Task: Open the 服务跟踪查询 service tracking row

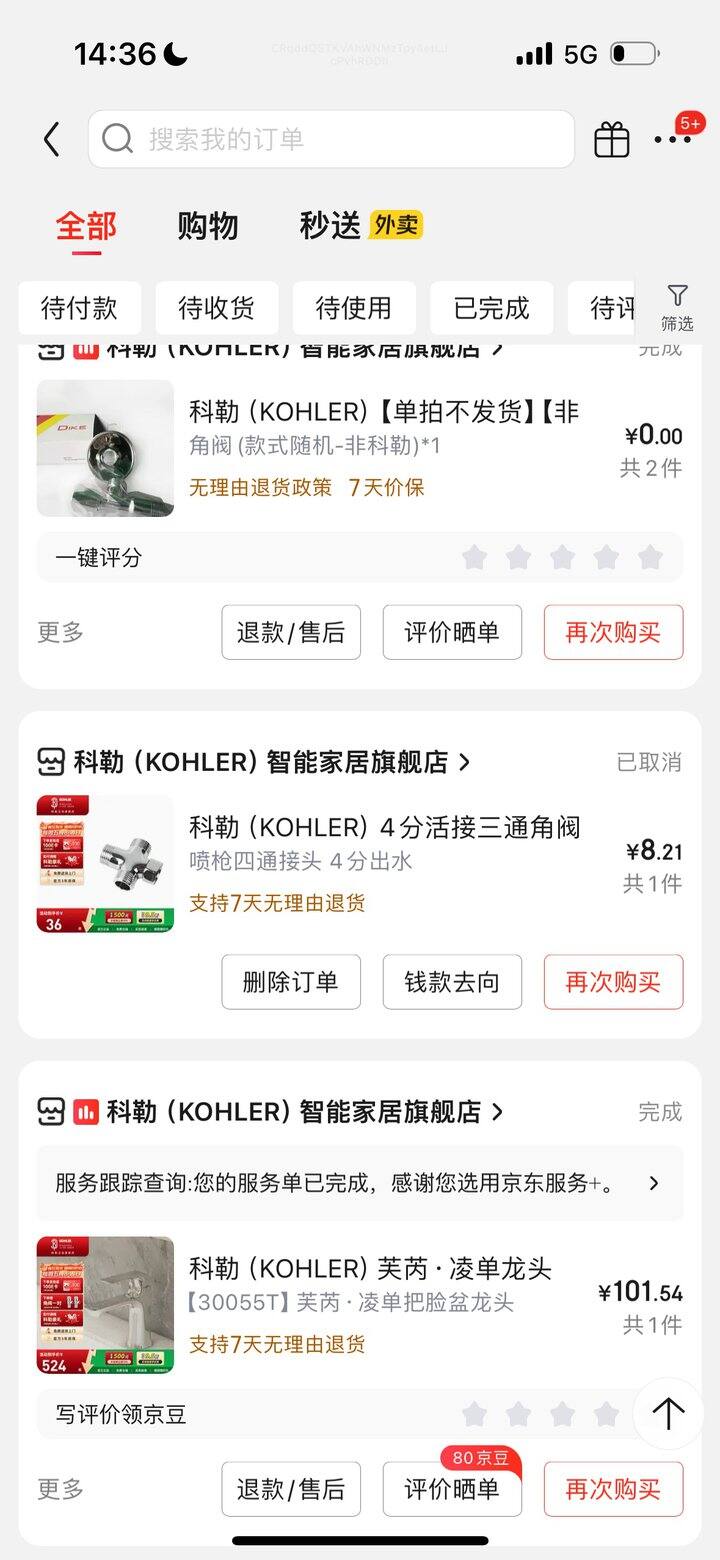Action: click(x=360, y=1183)
